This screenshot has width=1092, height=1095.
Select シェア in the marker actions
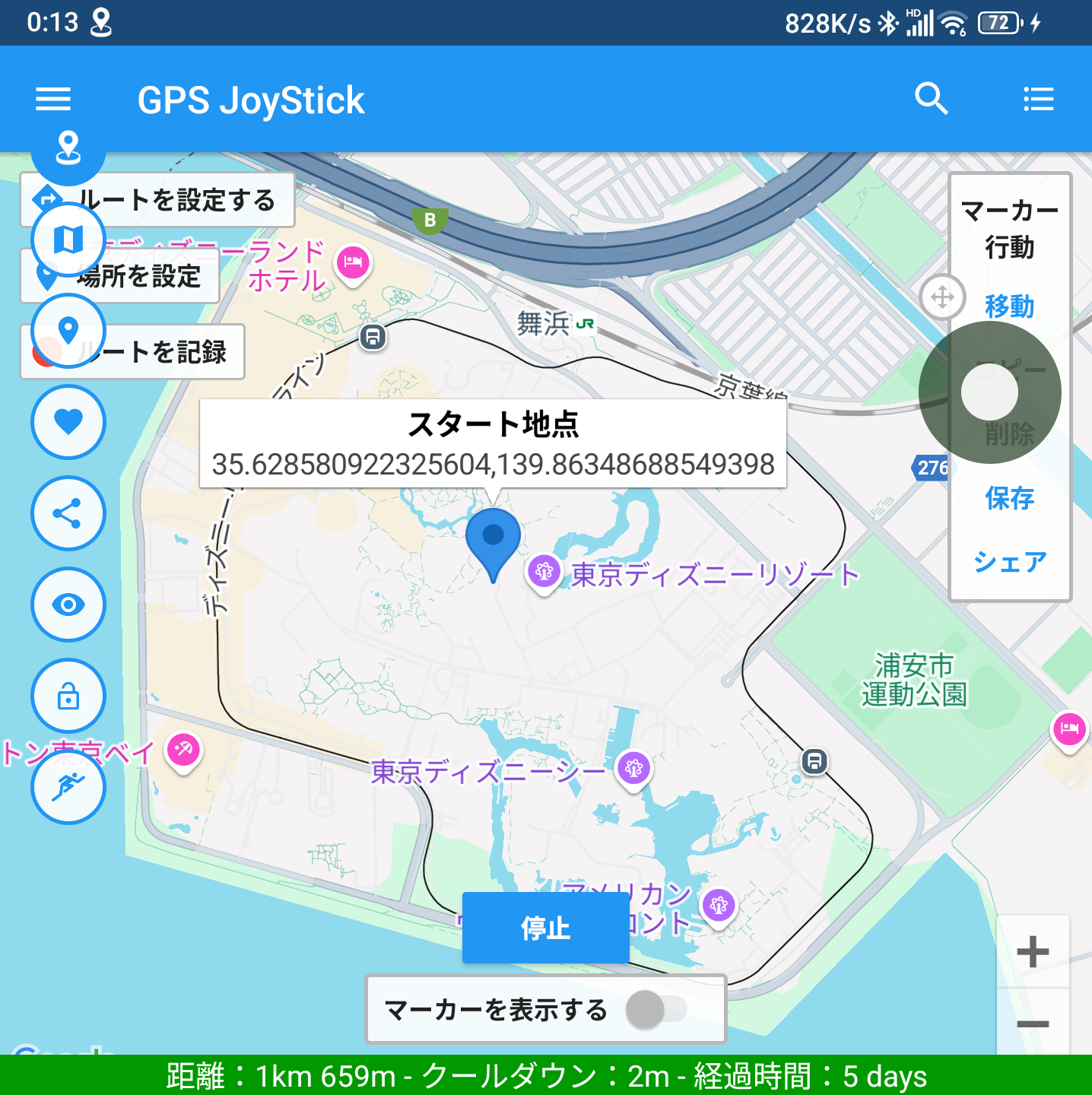coord(1009,562)
